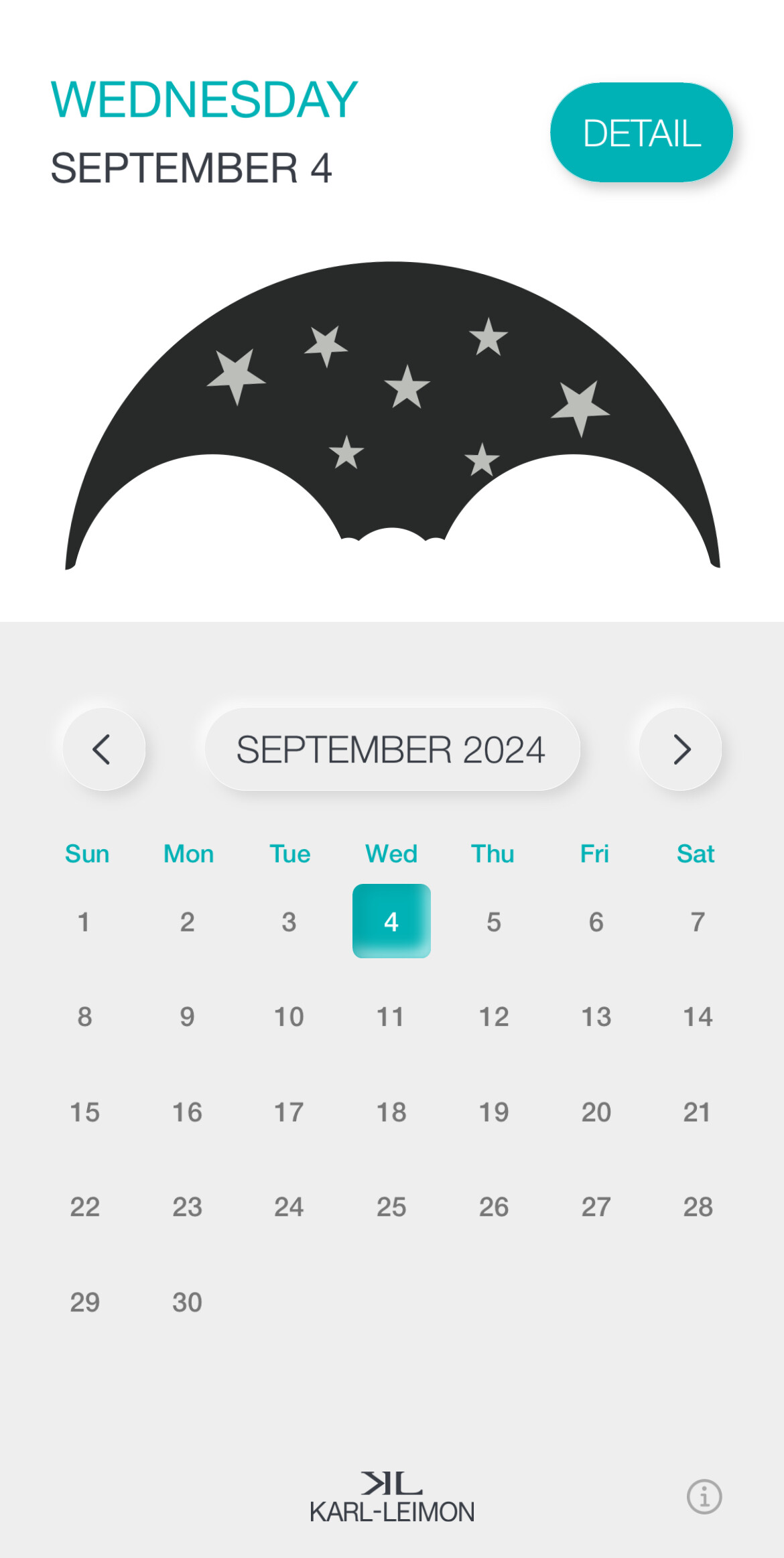Select September 30

tap(187, 1302)
